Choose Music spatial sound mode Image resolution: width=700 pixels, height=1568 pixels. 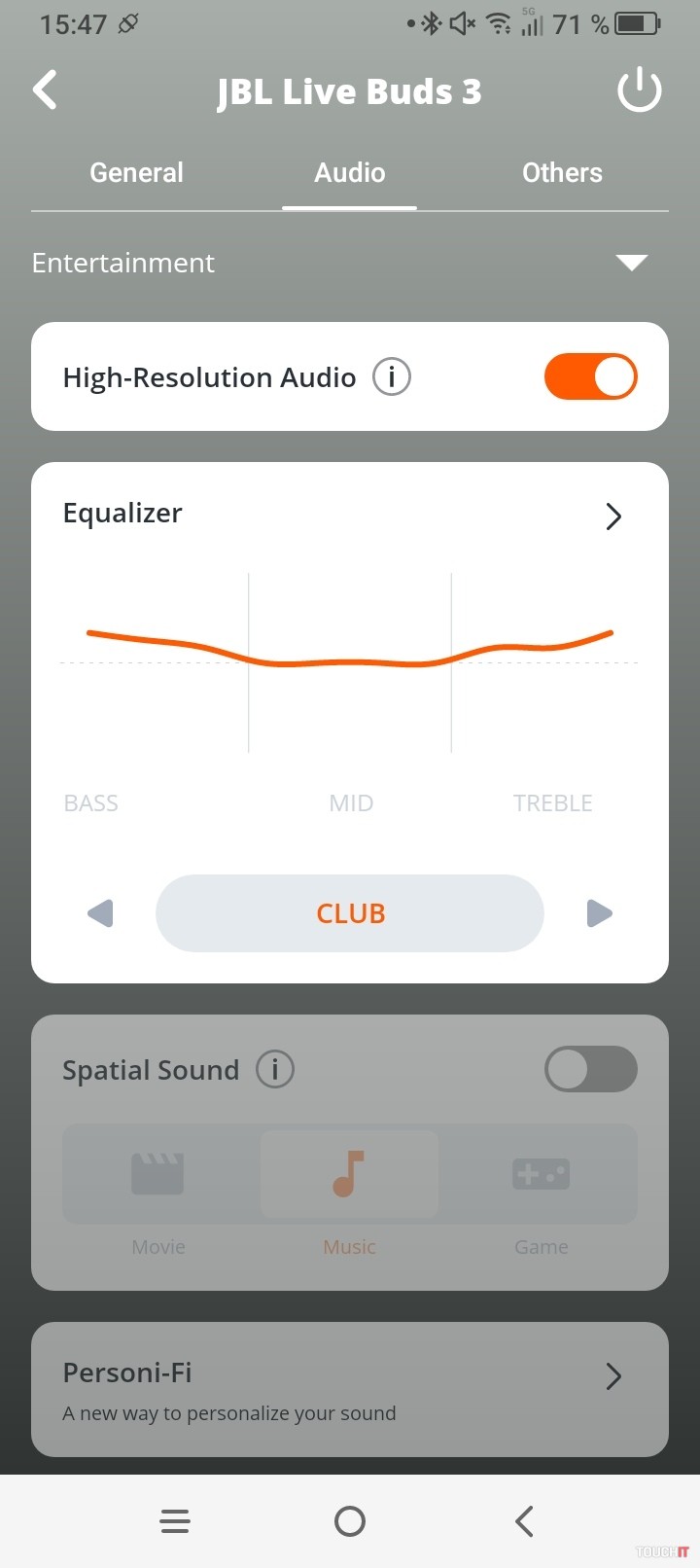(x=349, y=1187)
